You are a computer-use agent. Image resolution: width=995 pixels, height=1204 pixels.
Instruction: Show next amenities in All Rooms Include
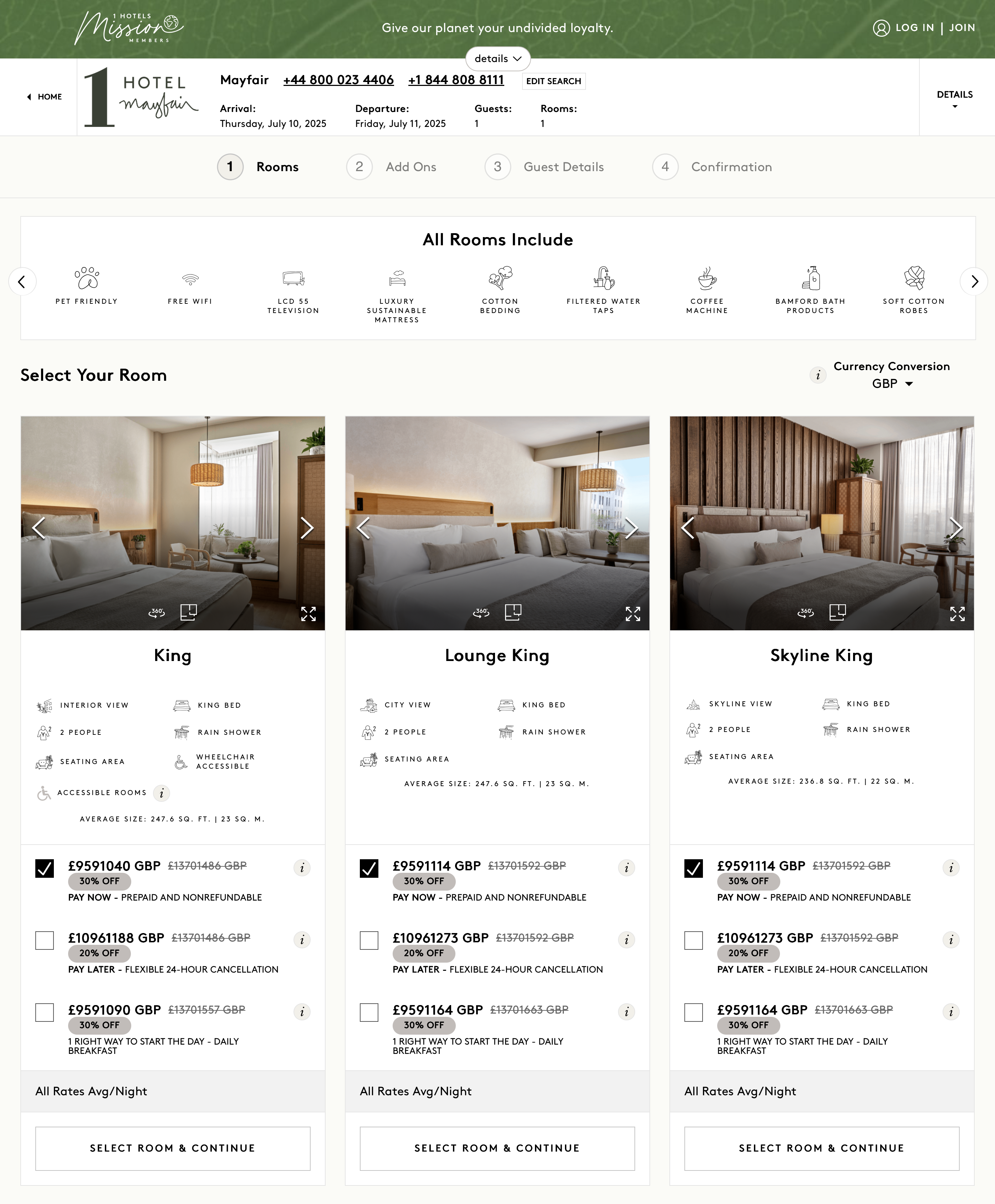pos(974,281)
